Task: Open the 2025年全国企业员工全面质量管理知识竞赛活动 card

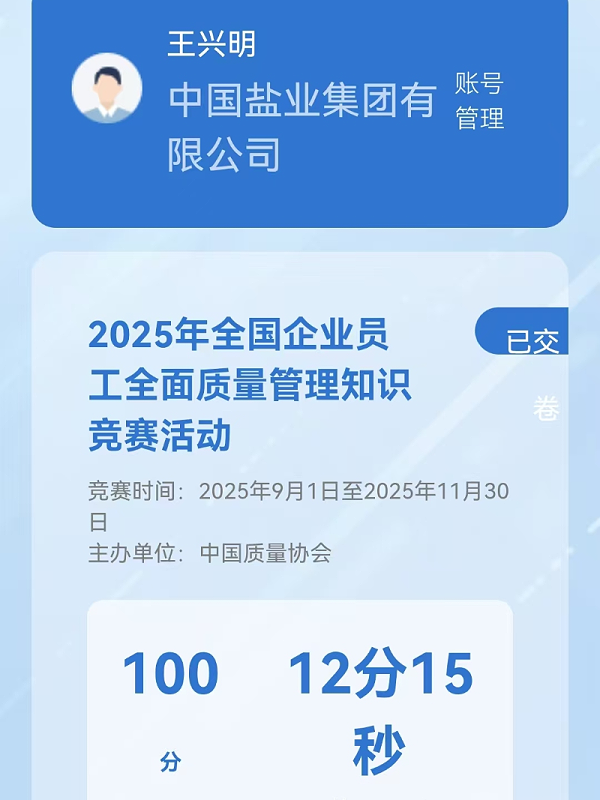Action: 250,385
